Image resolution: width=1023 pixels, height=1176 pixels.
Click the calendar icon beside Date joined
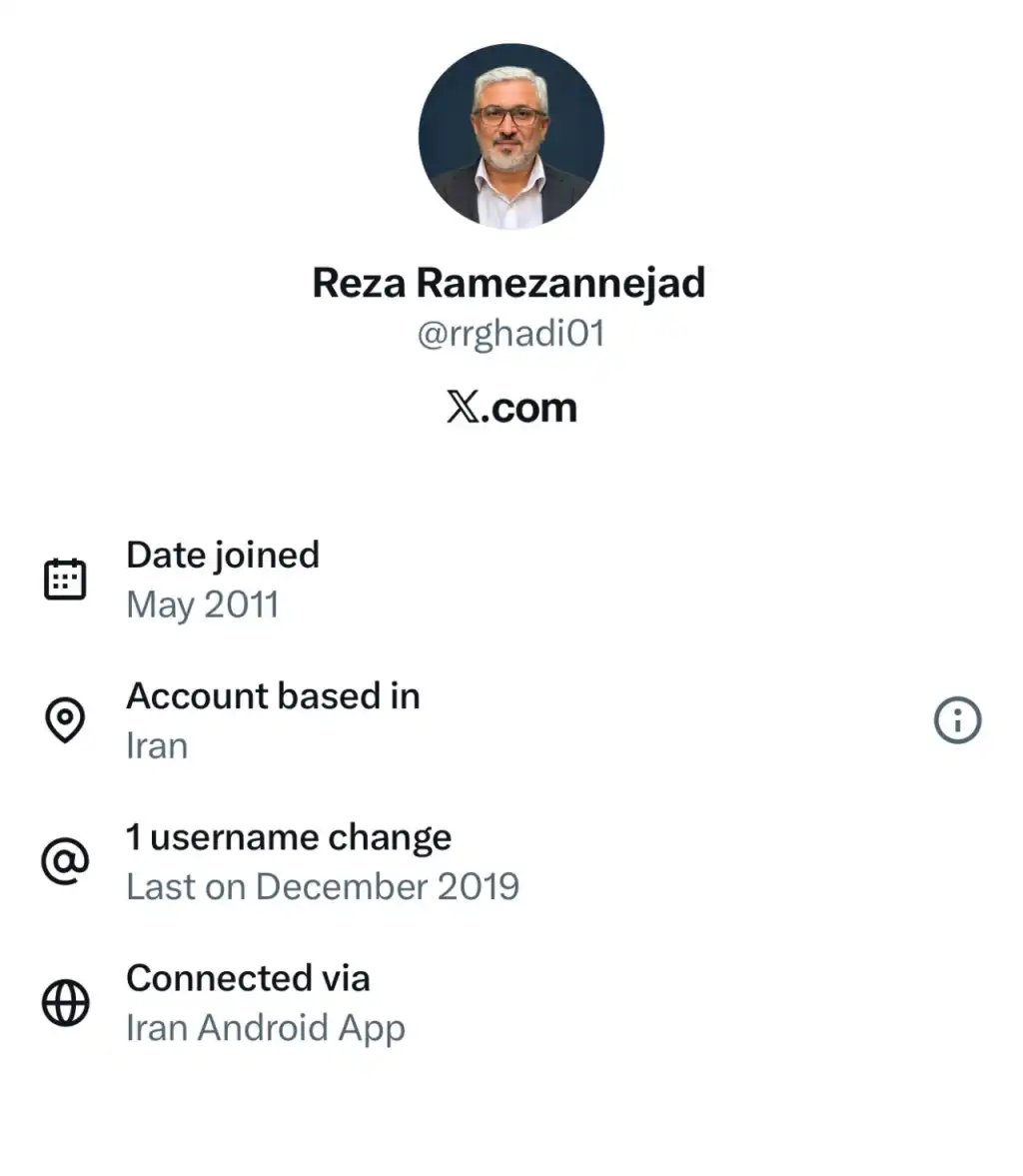coord(65,578)
